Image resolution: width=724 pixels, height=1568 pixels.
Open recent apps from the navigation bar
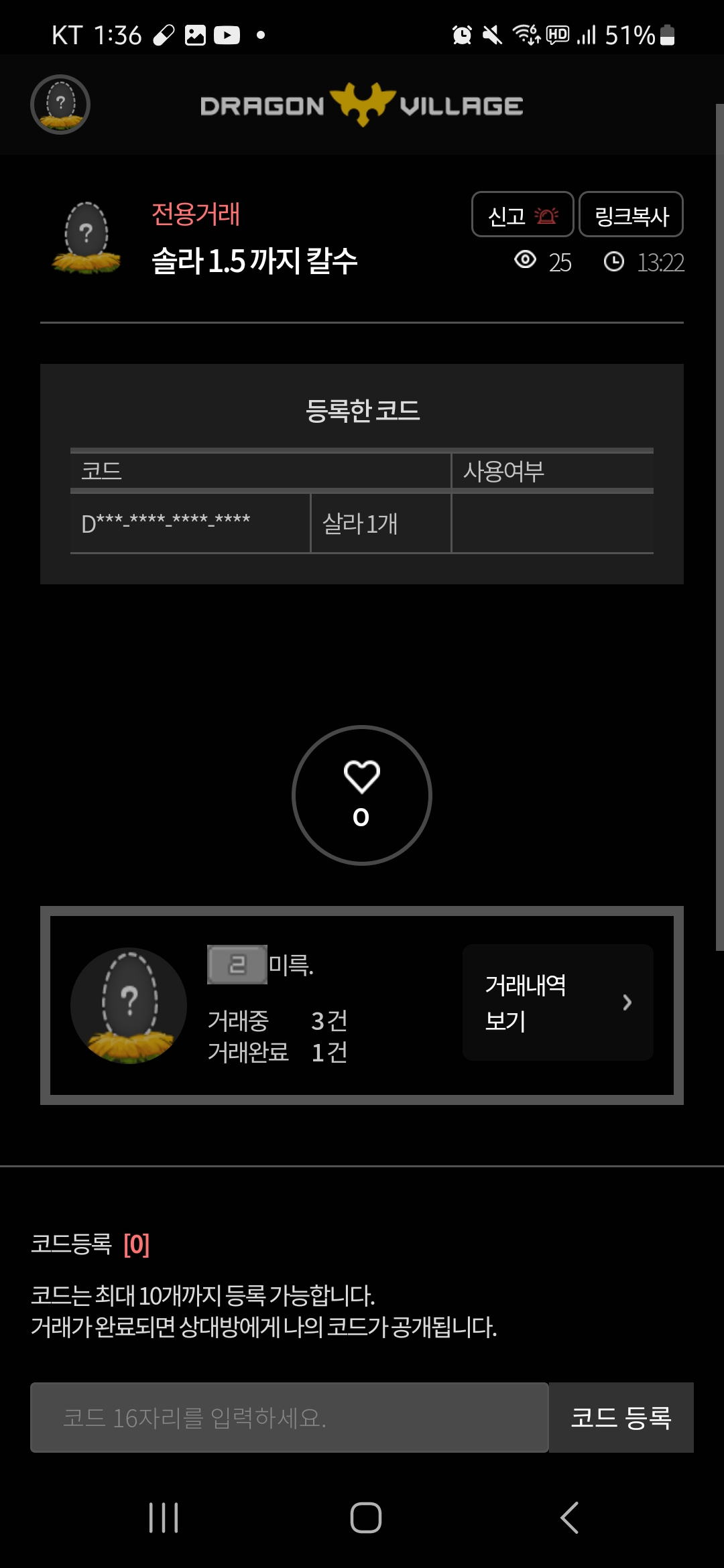coord(164,1518)
